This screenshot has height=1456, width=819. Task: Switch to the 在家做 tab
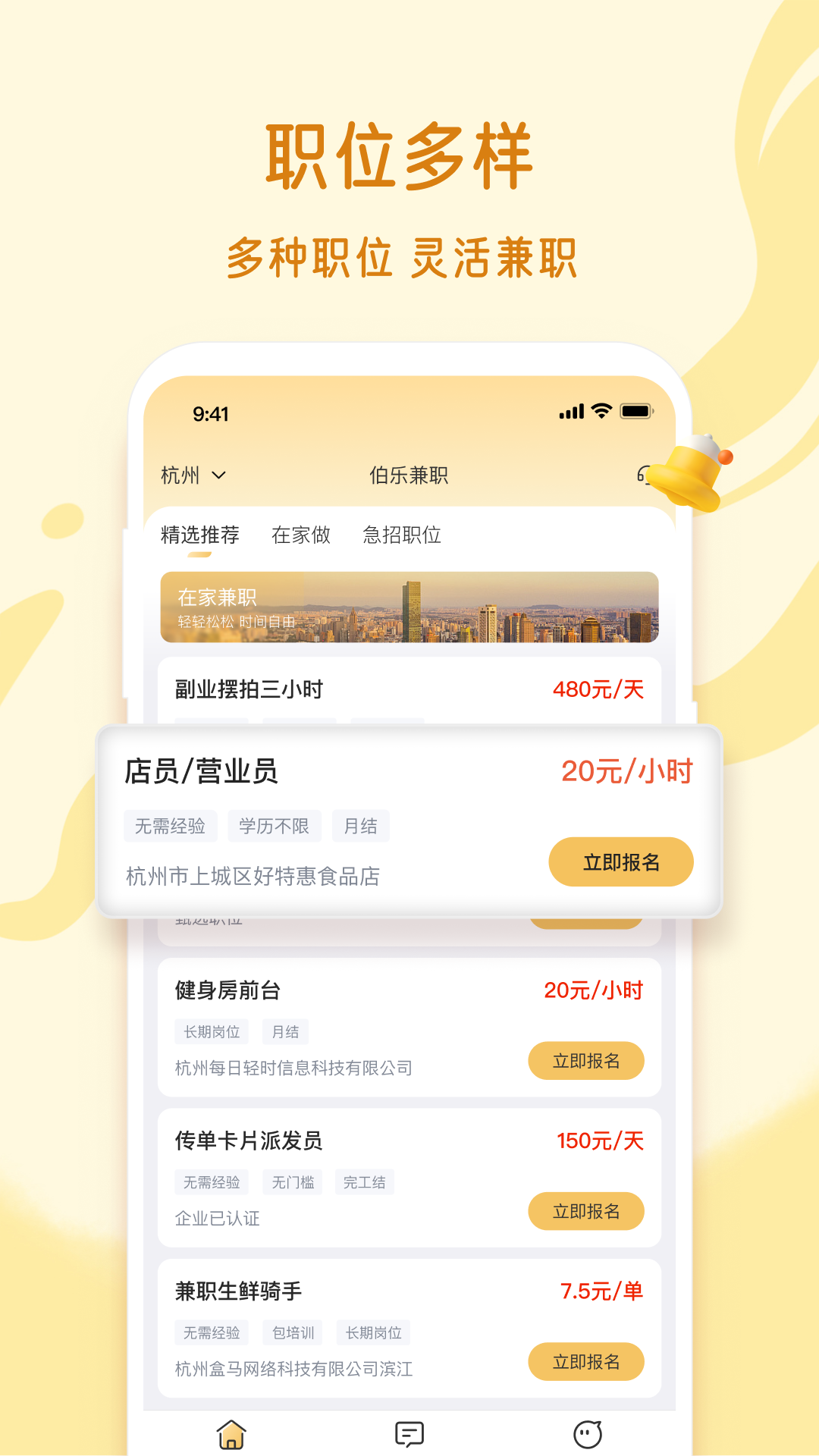(300, 535)
